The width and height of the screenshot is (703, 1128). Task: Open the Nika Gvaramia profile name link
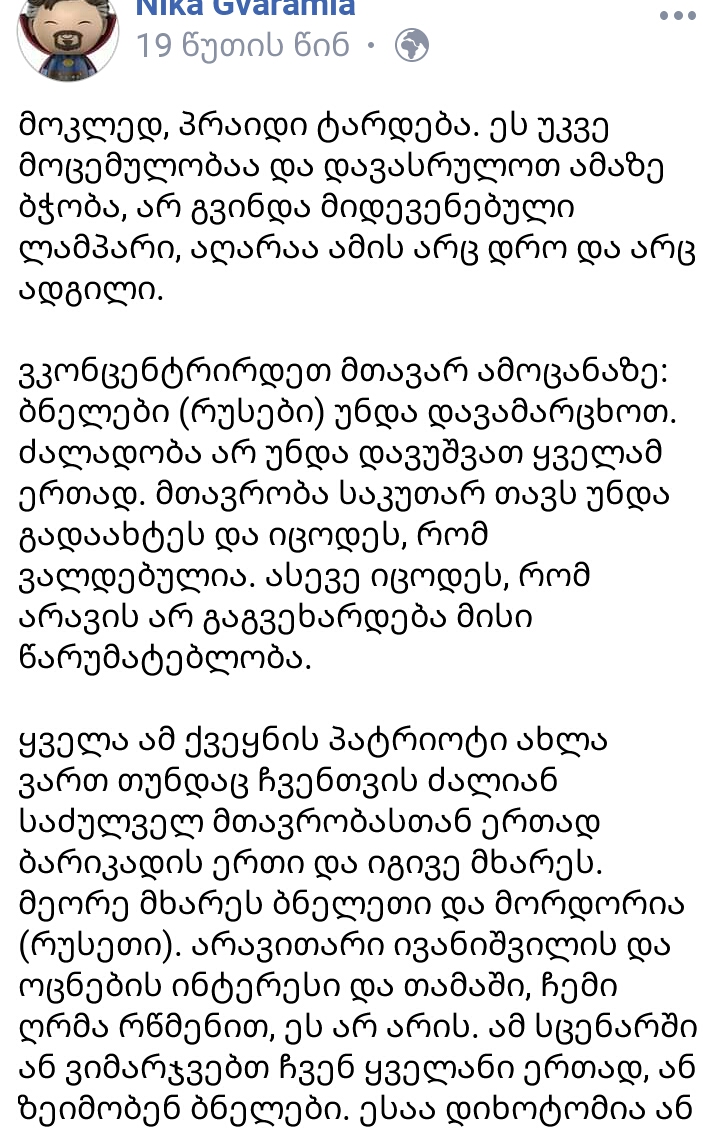point(245,8)
